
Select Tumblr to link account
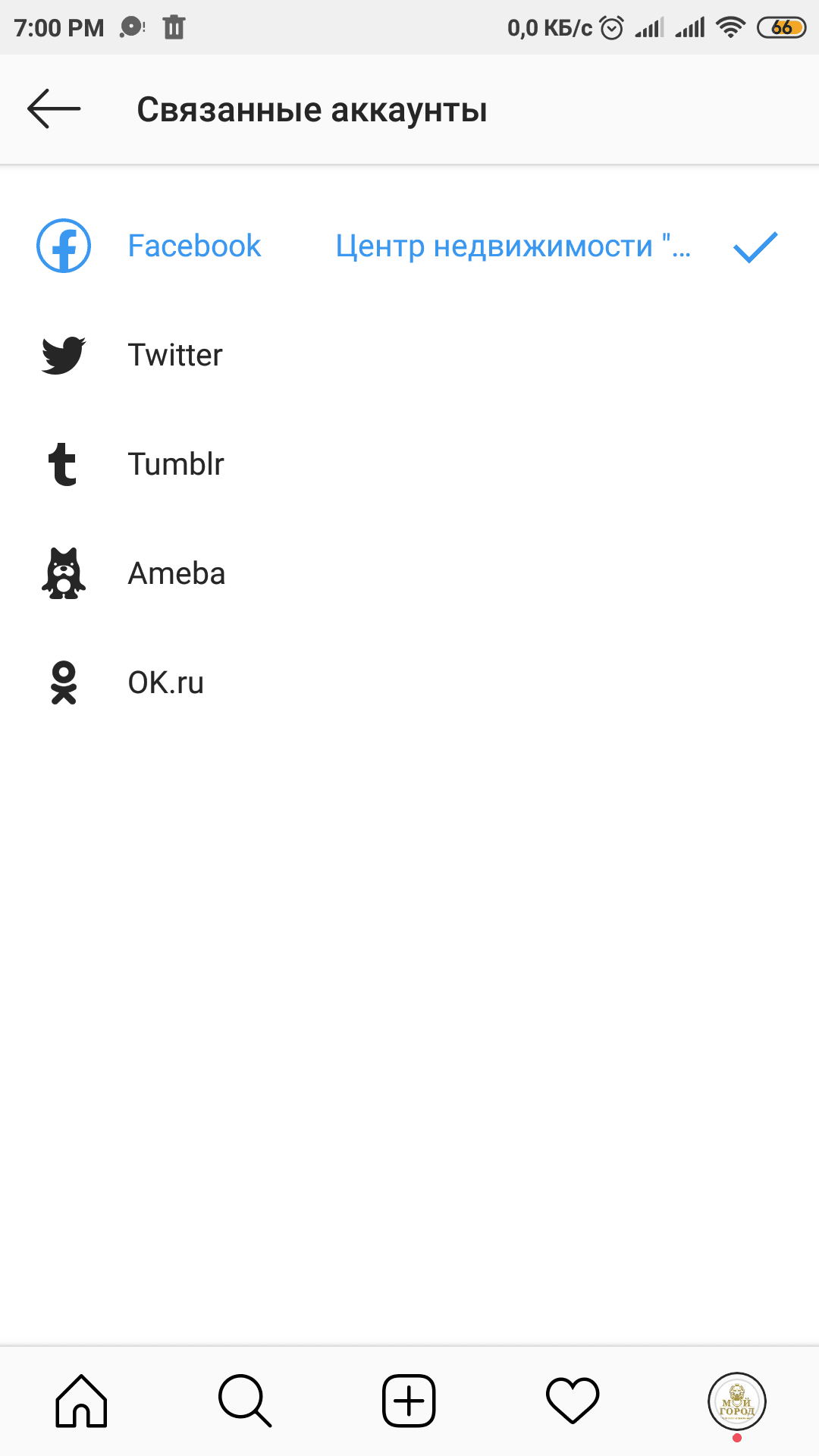409,464
